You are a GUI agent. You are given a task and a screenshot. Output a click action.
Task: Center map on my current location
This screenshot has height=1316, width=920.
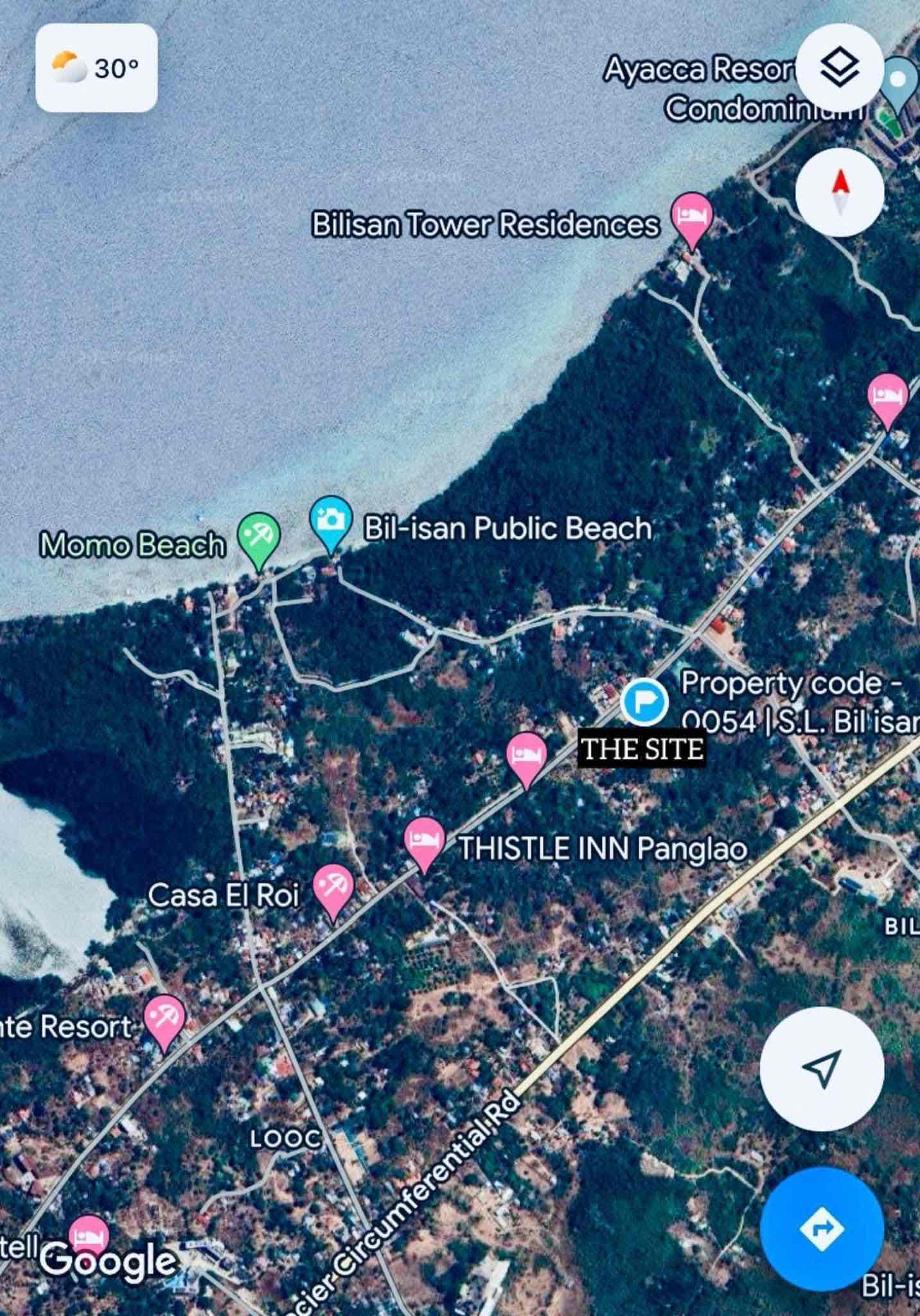tap(822, 1069)
